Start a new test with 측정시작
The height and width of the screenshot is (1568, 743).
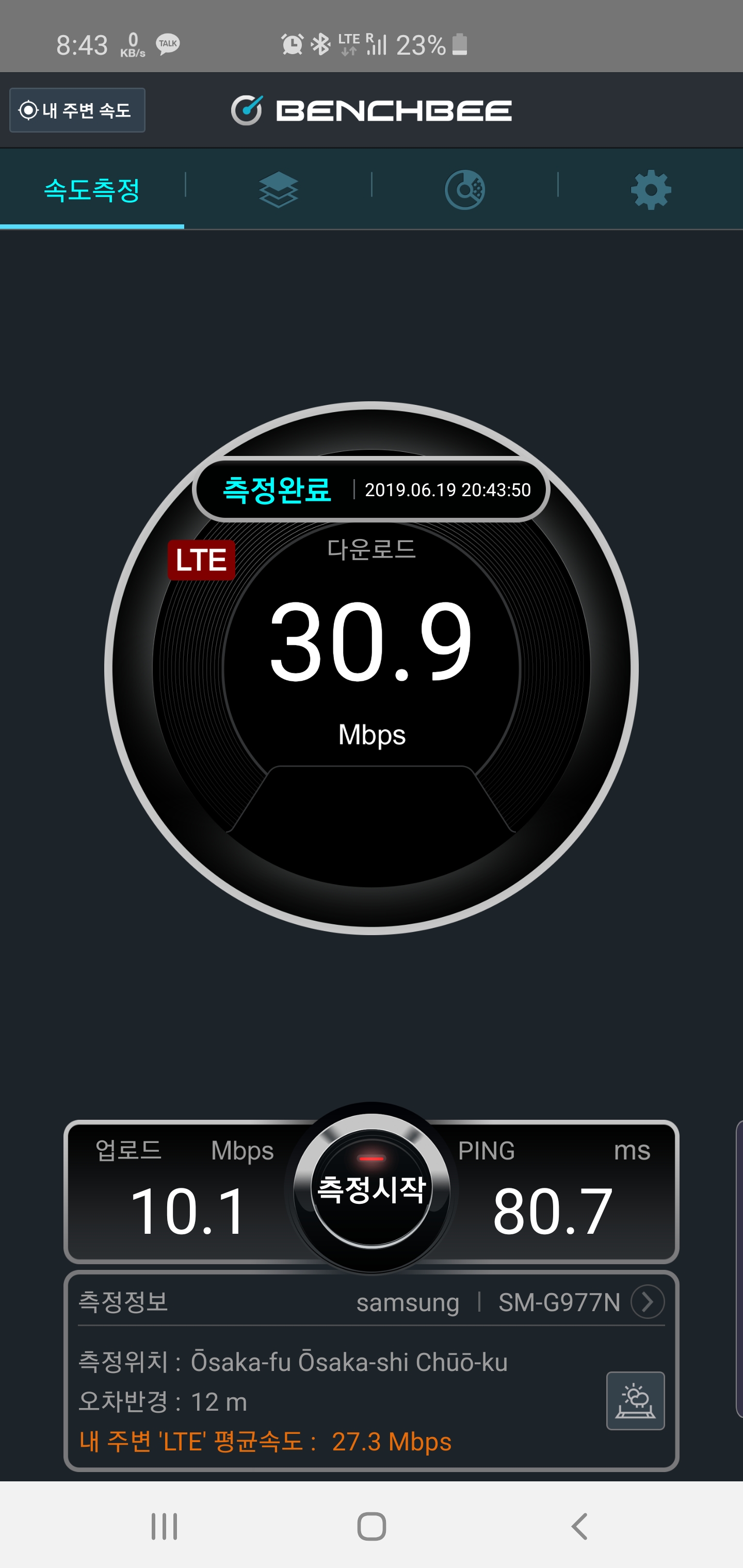pos(372,1188)
